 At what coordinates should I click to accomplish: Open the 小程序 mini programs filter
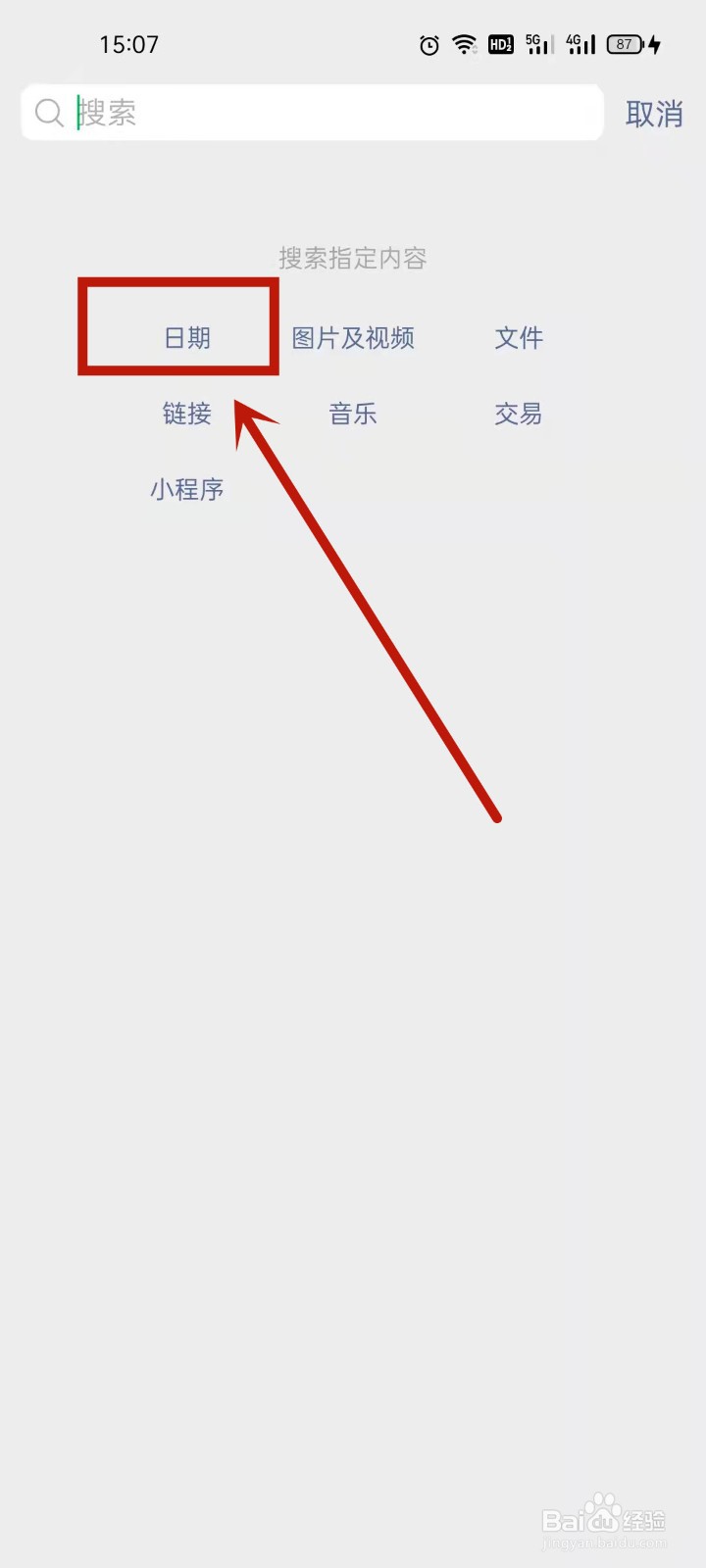187,488
